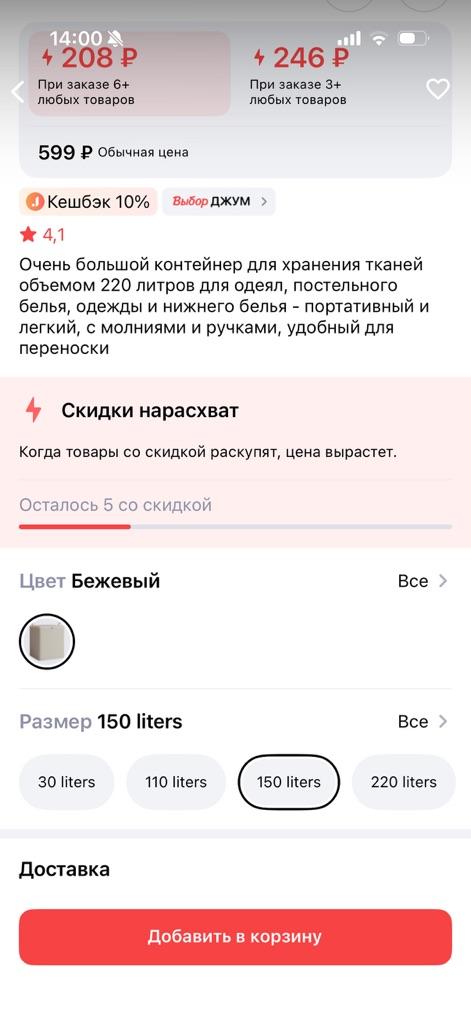
Task: Open the Выбор ДЖУМ badge
Action: pos(219,202)
